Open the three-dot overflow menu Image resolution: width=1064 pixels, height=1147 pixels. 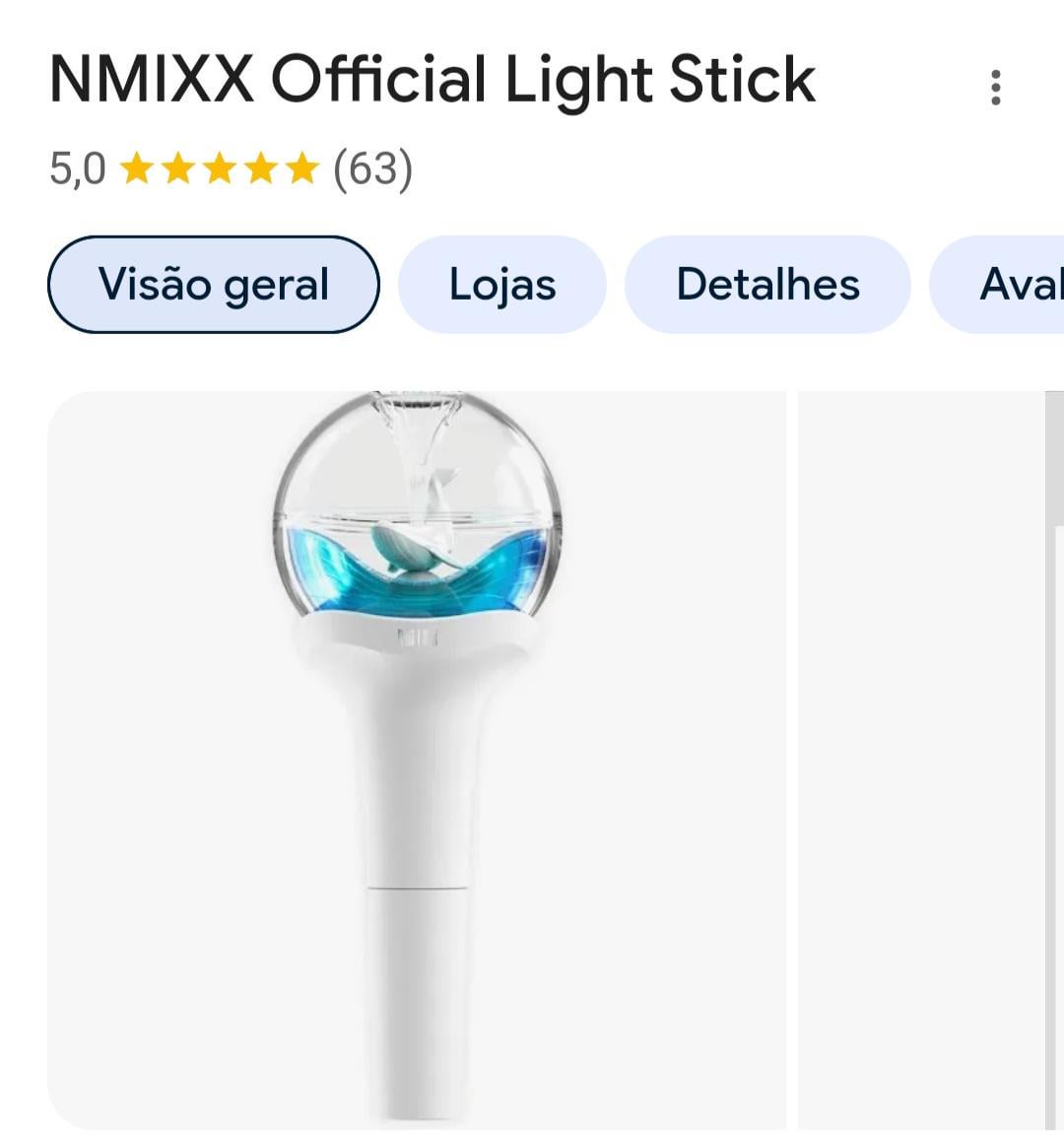[995, 88]
